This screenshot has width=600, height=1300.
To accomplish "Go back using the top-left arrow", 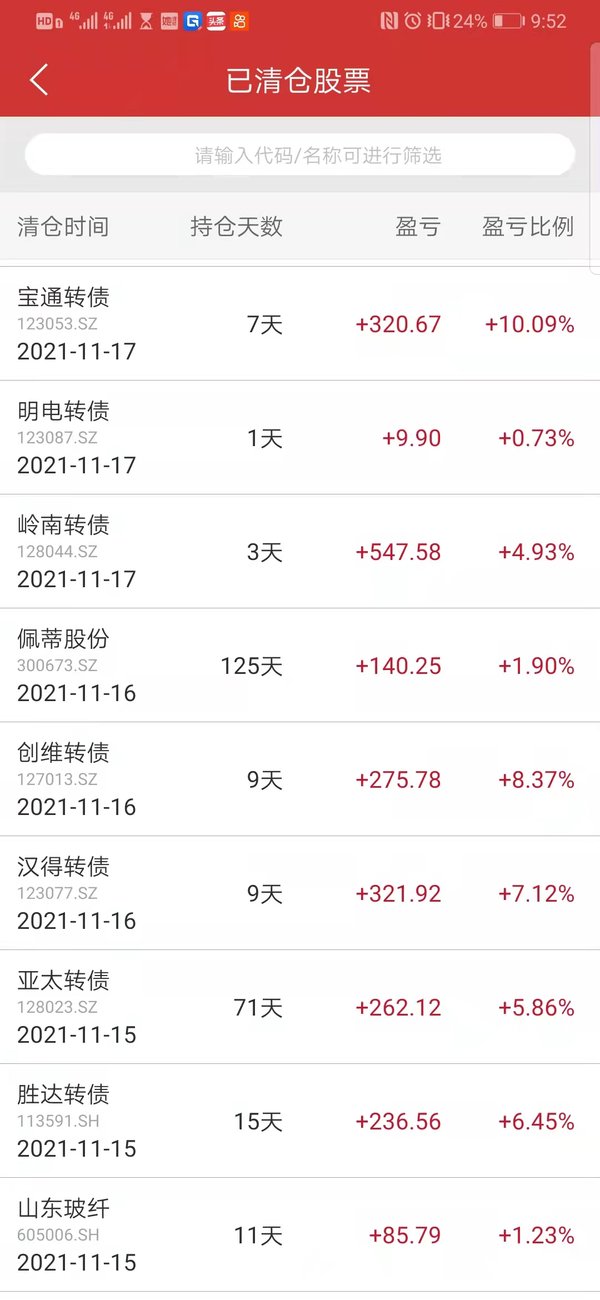I will [x=39, y=80].
